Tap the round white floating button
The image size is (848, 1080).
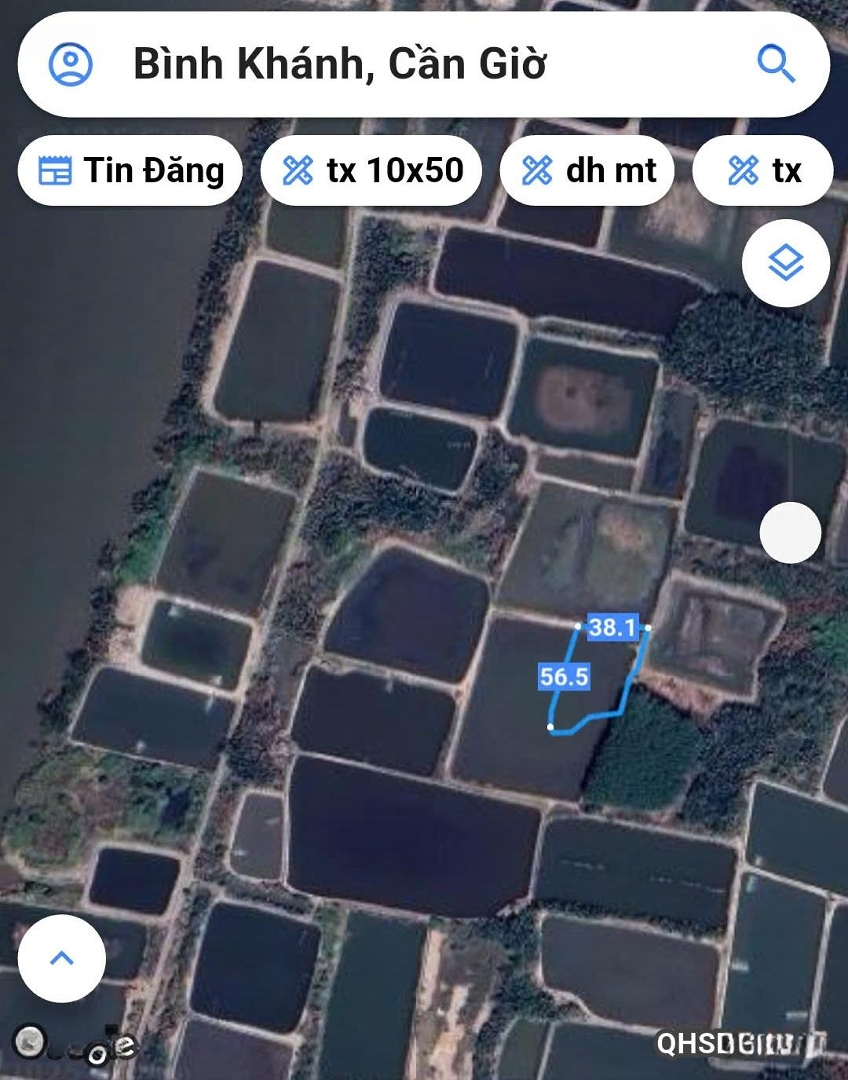(x=790, y=533)
